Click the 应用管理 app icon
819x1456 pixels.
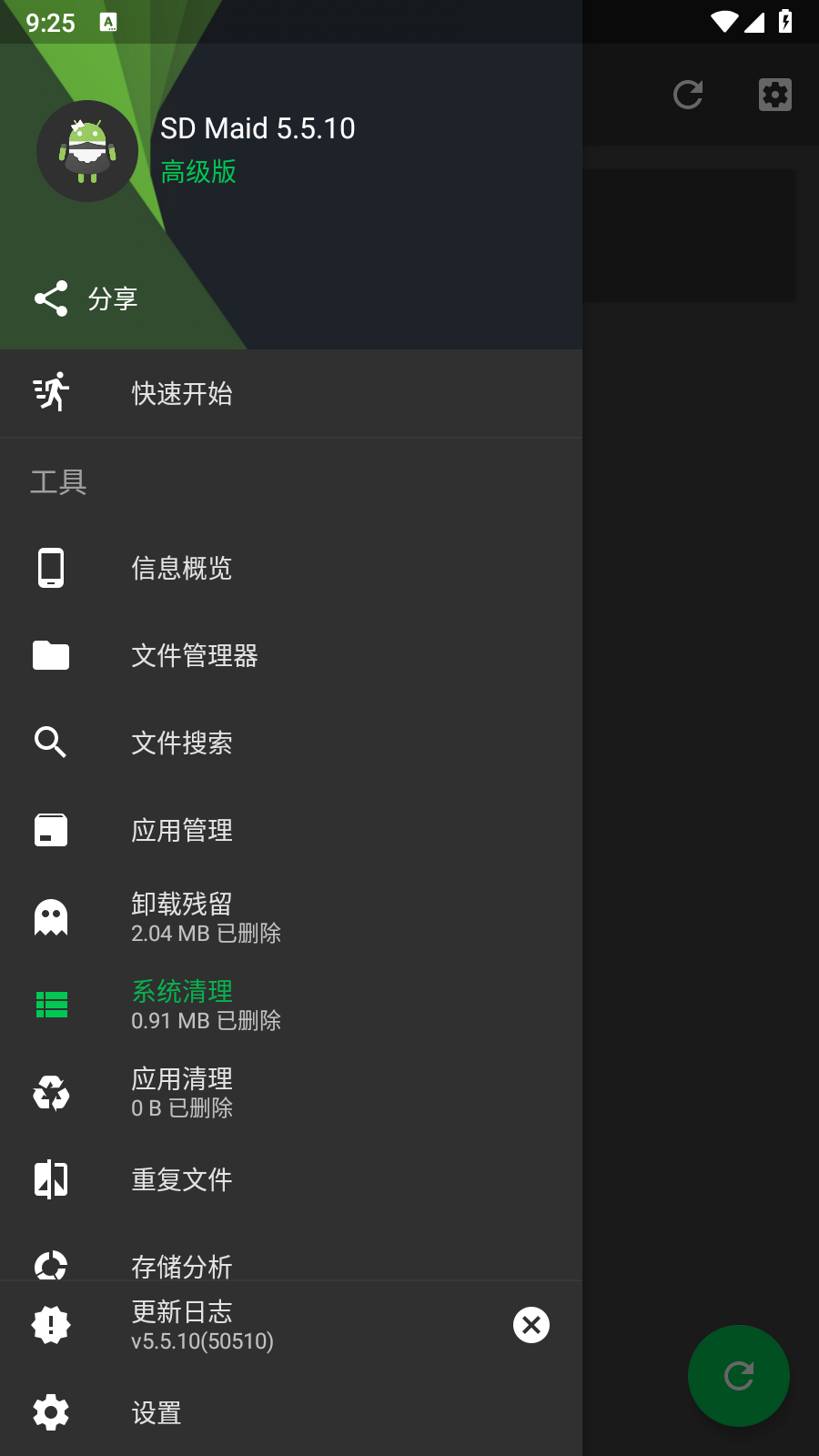click(x=51, y=829)
